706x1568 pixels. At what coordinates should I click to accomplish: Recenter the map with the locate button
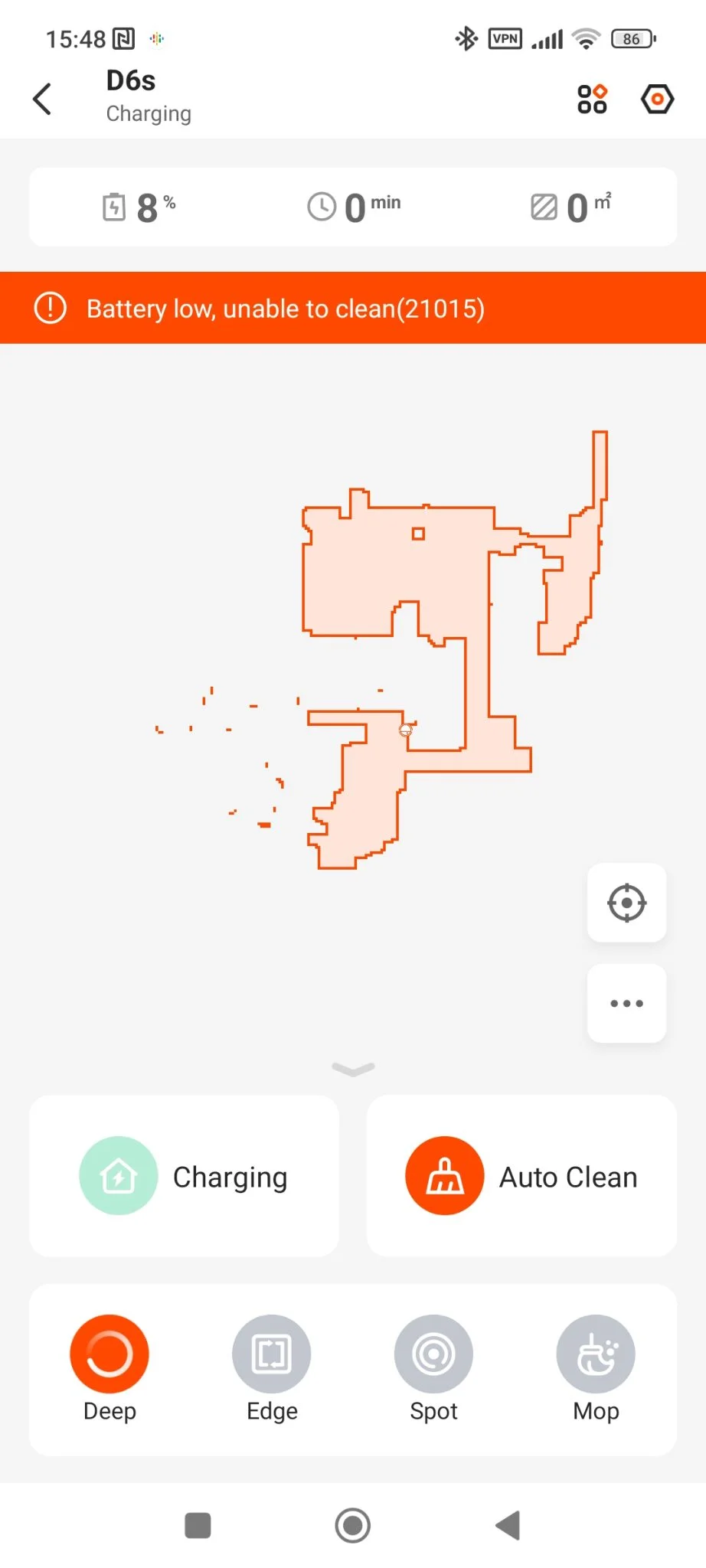coord(626,903)
